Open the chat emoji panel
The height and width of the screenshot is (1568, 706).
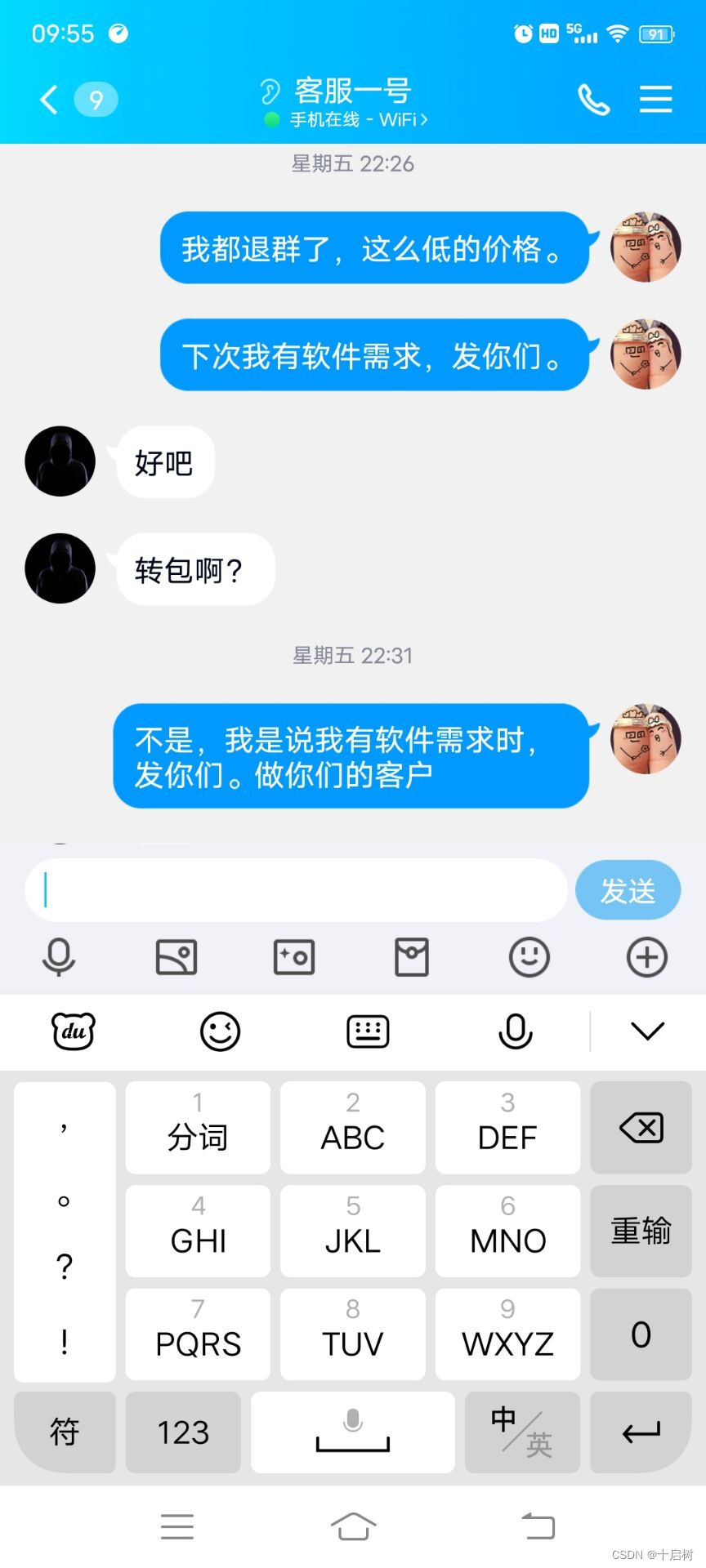tap(529, 957)
